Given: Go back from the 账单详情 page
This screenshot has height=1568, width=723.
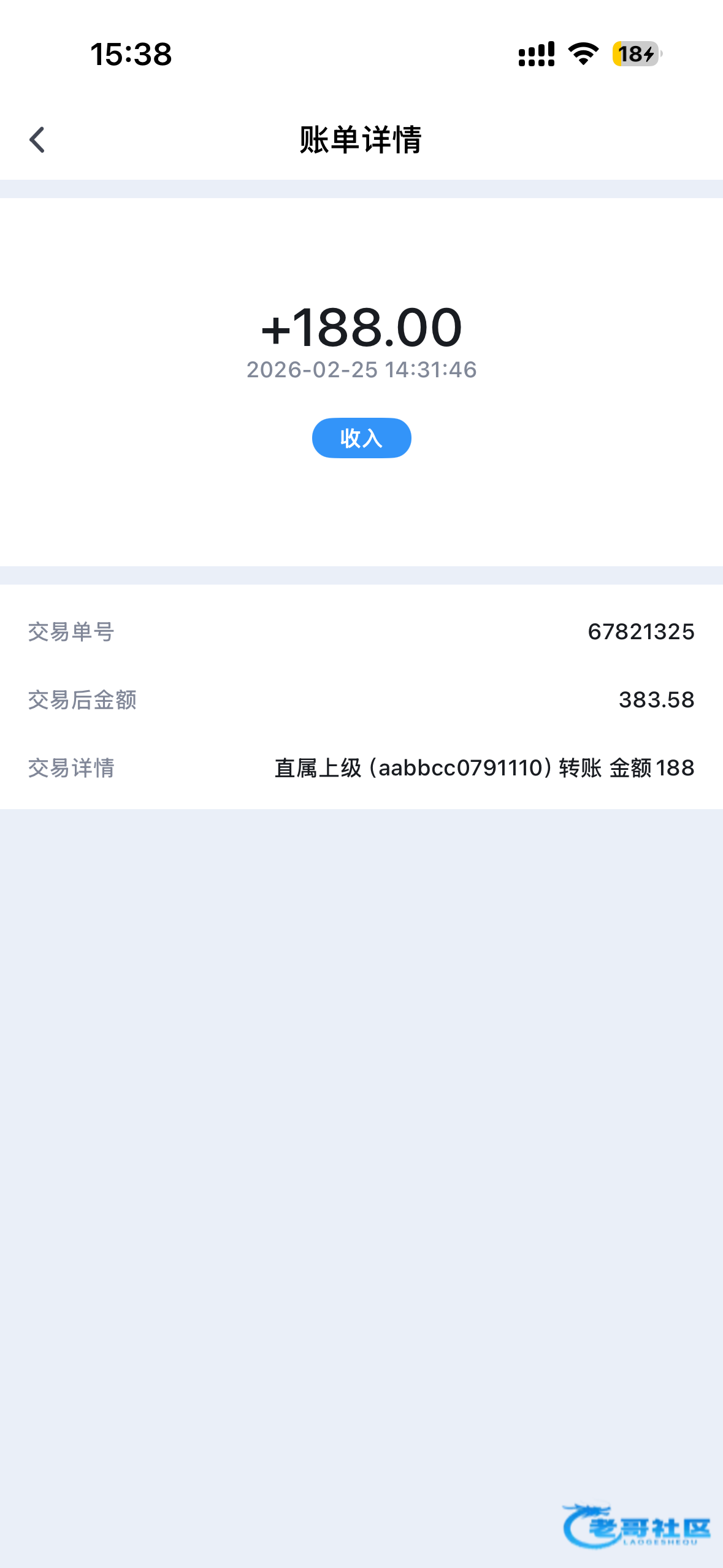Looking at the screenshot, I should click(x=37, y=140).
